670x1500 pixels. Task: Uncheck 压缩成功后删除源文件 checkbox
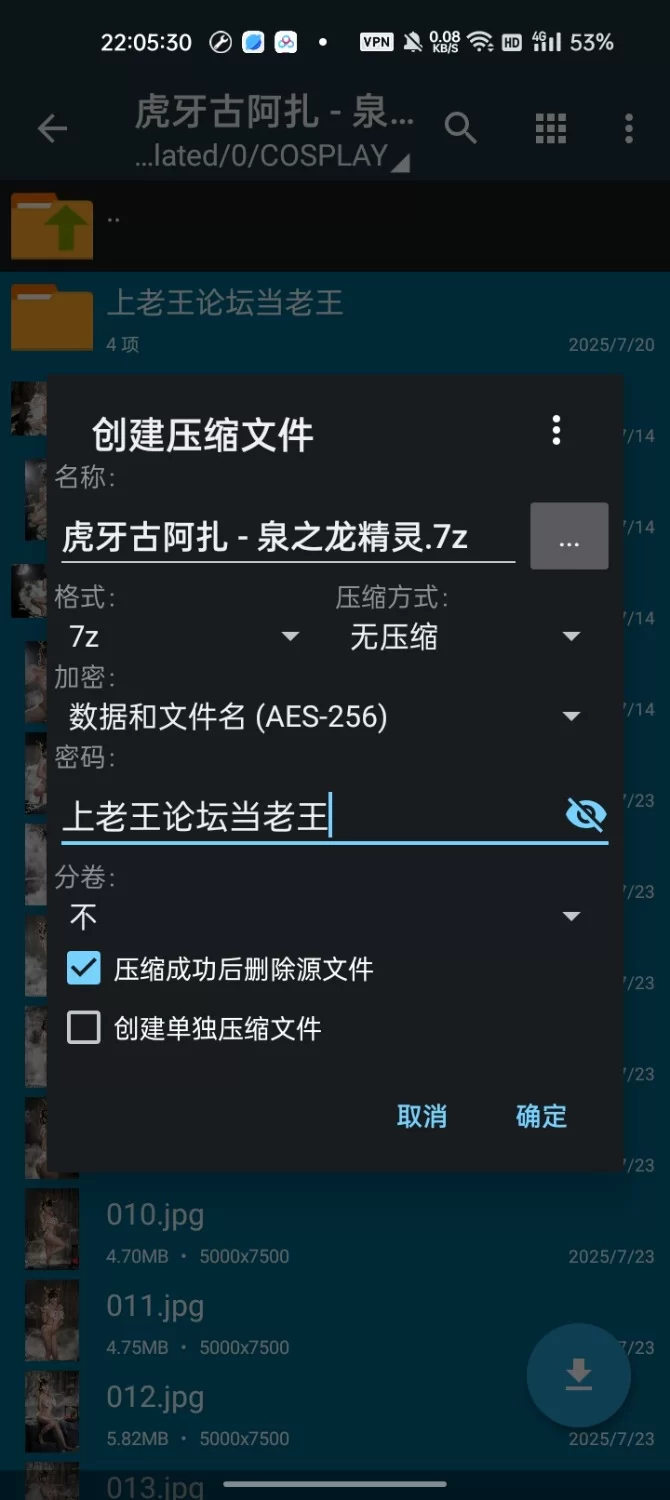click(x=84, y=968)
